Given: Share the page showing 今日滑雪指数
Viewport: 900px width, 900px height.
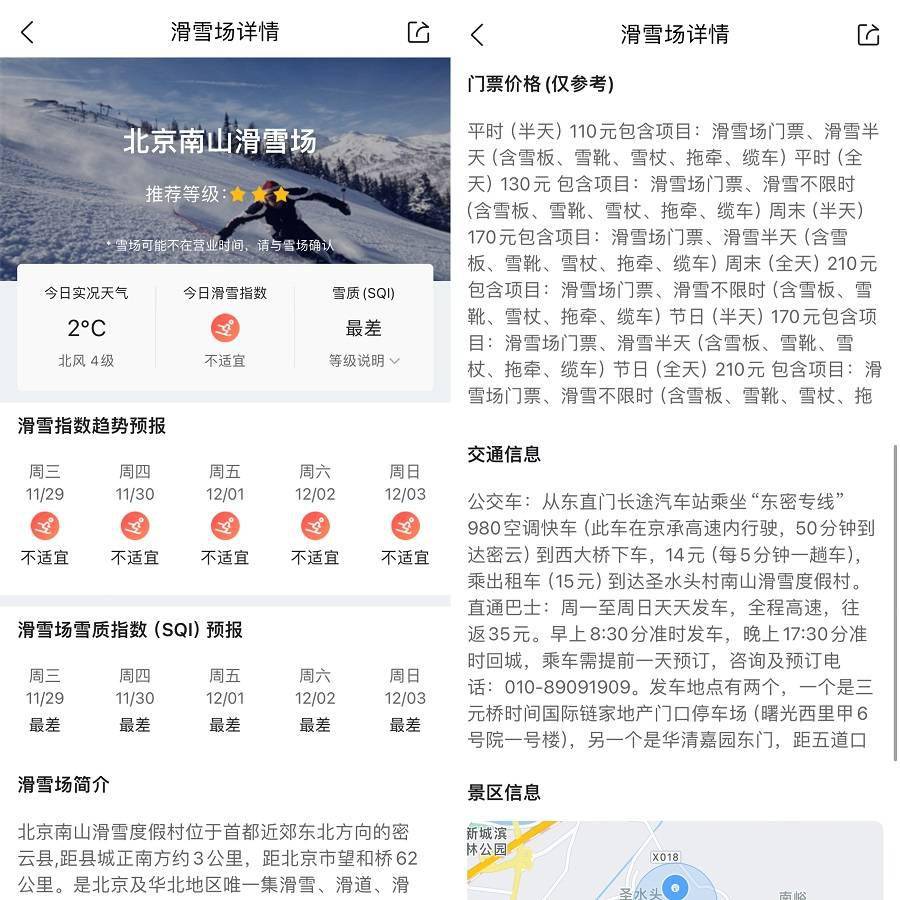Looking at the screenshot, I should [x=418, y=32].
